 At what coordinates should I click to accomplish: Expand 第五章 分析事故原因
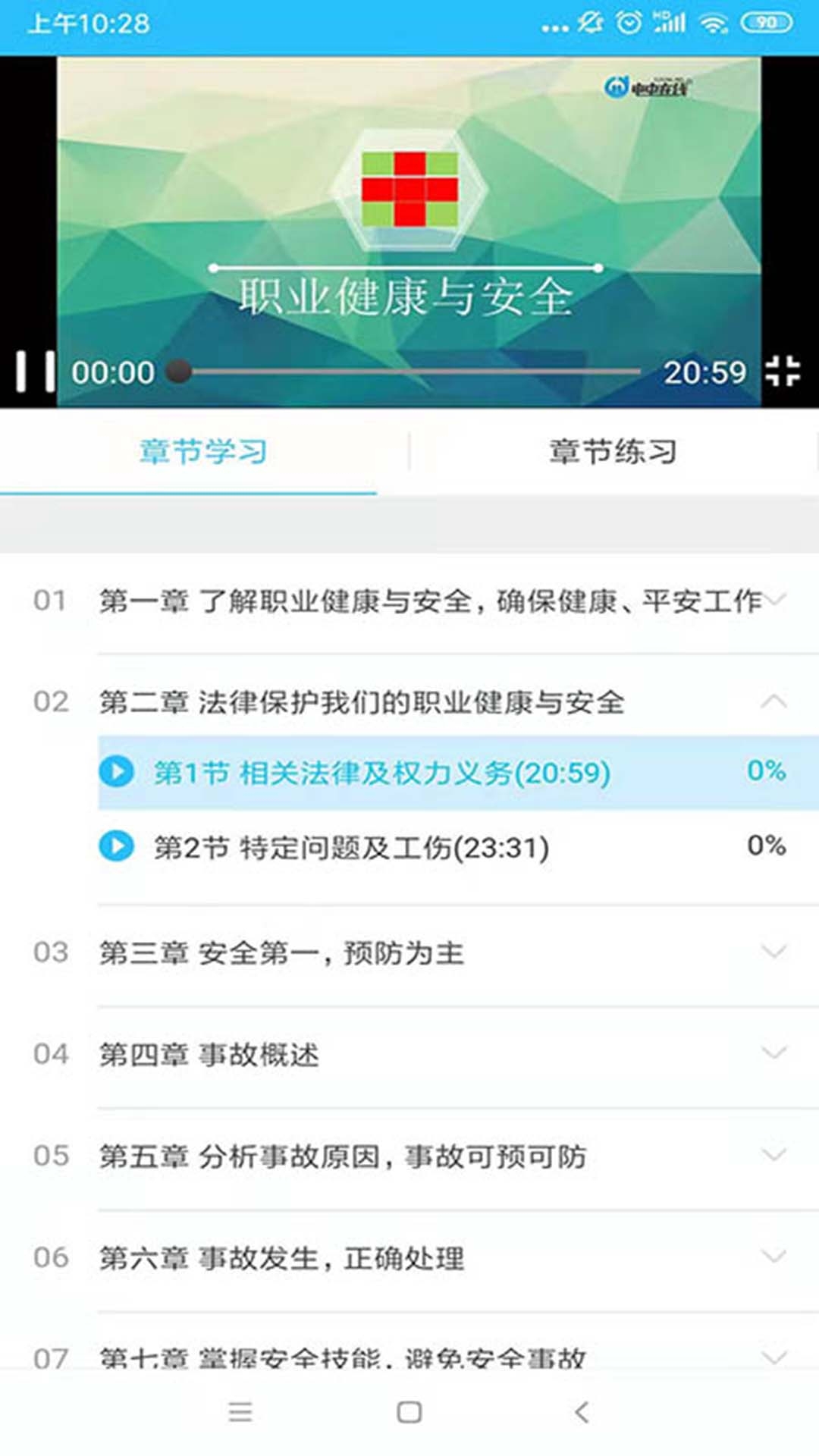click(773, 1155)
